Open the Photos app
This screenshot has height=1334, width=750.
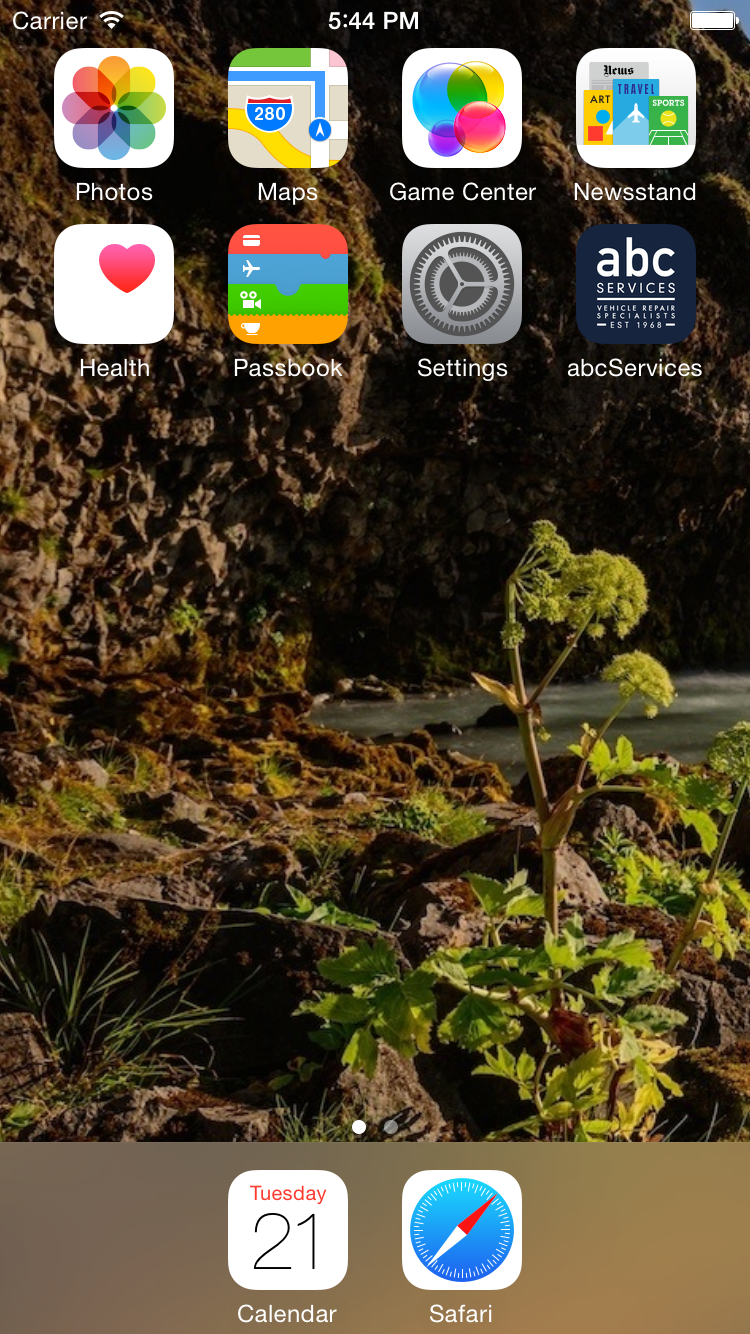(x=114, y=108)
